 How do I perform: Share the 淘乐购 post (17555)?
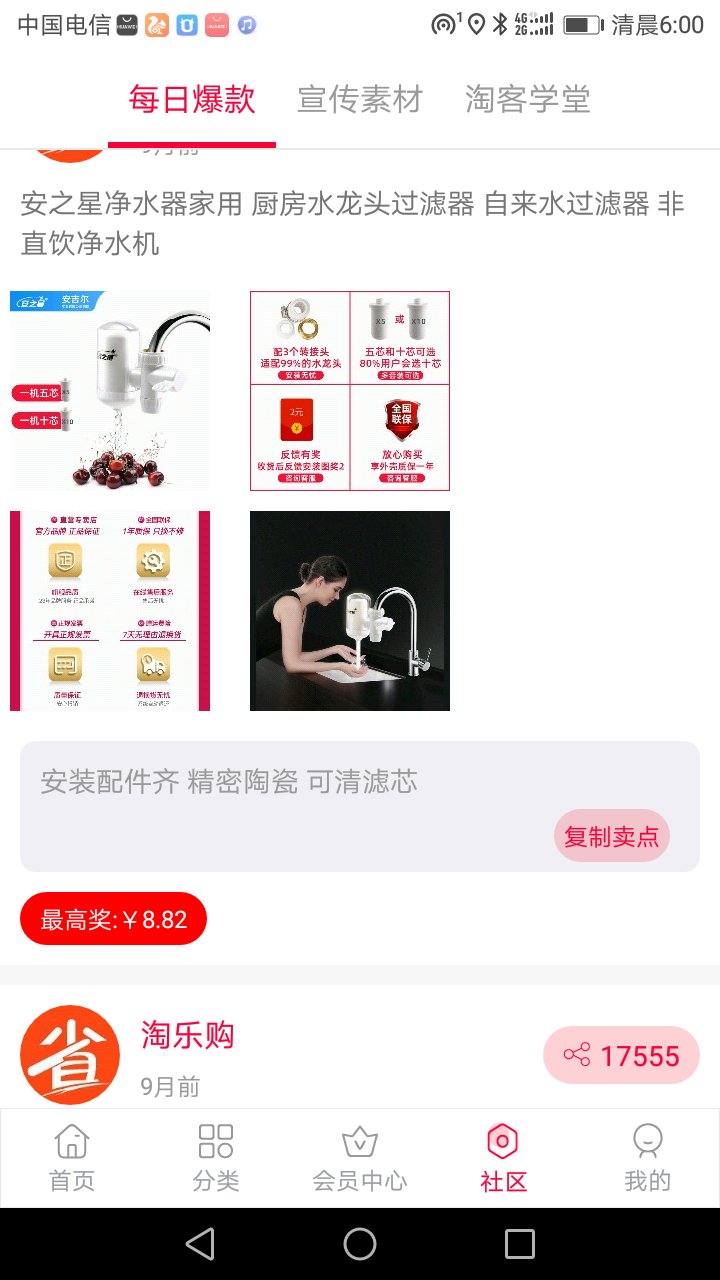click(x=621, y=1055)
